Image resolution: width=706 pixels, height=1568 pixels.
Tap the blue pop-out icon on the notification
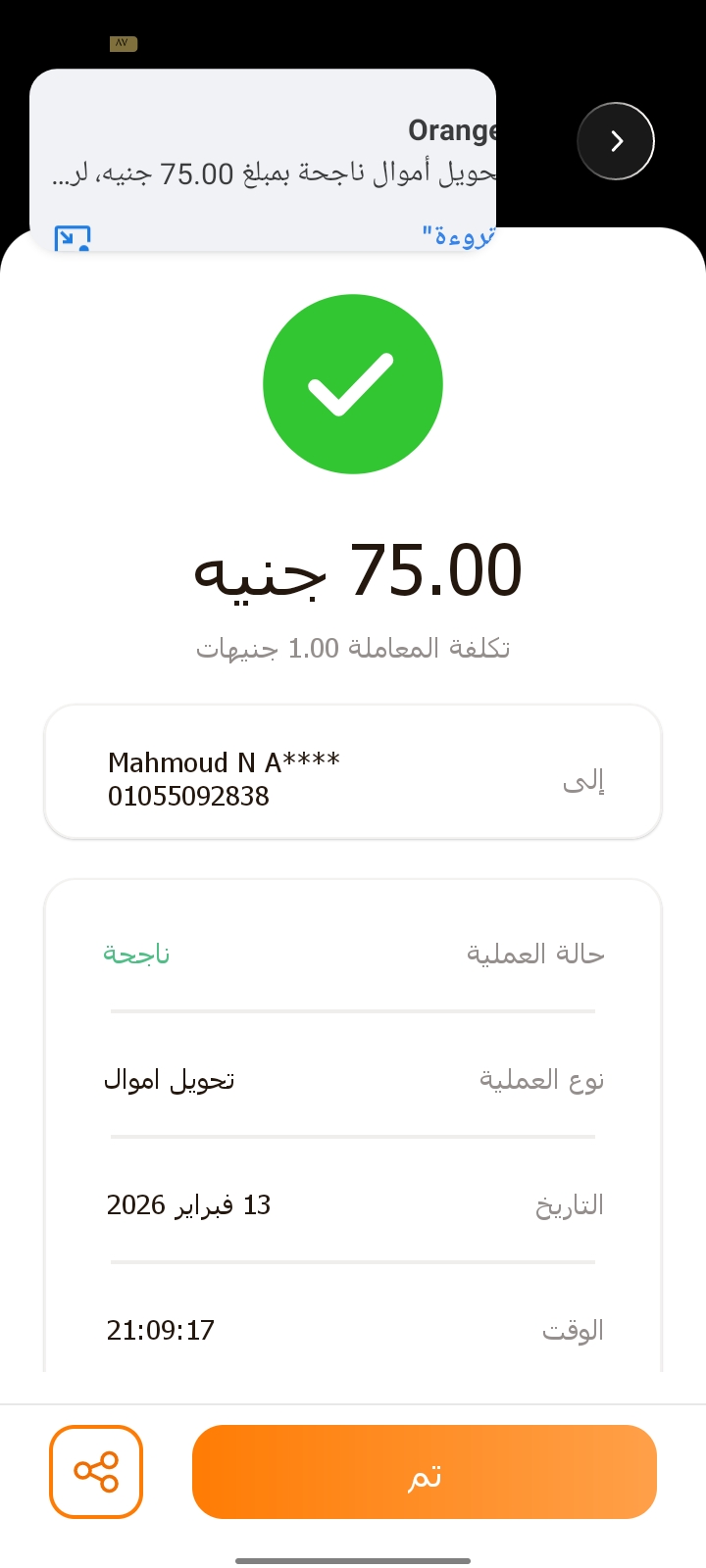[73, 238]
